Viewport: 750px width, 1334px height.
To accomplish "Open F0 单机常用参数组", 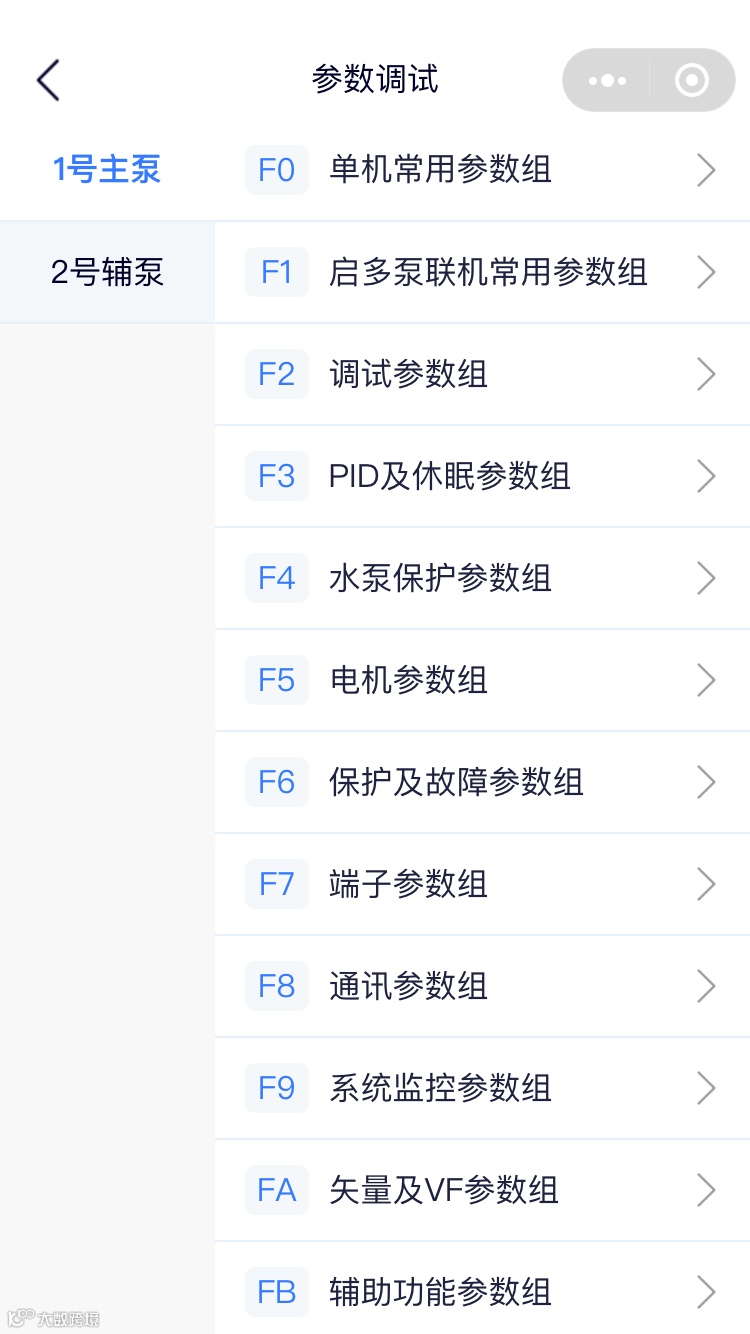I will pos(482,170).
